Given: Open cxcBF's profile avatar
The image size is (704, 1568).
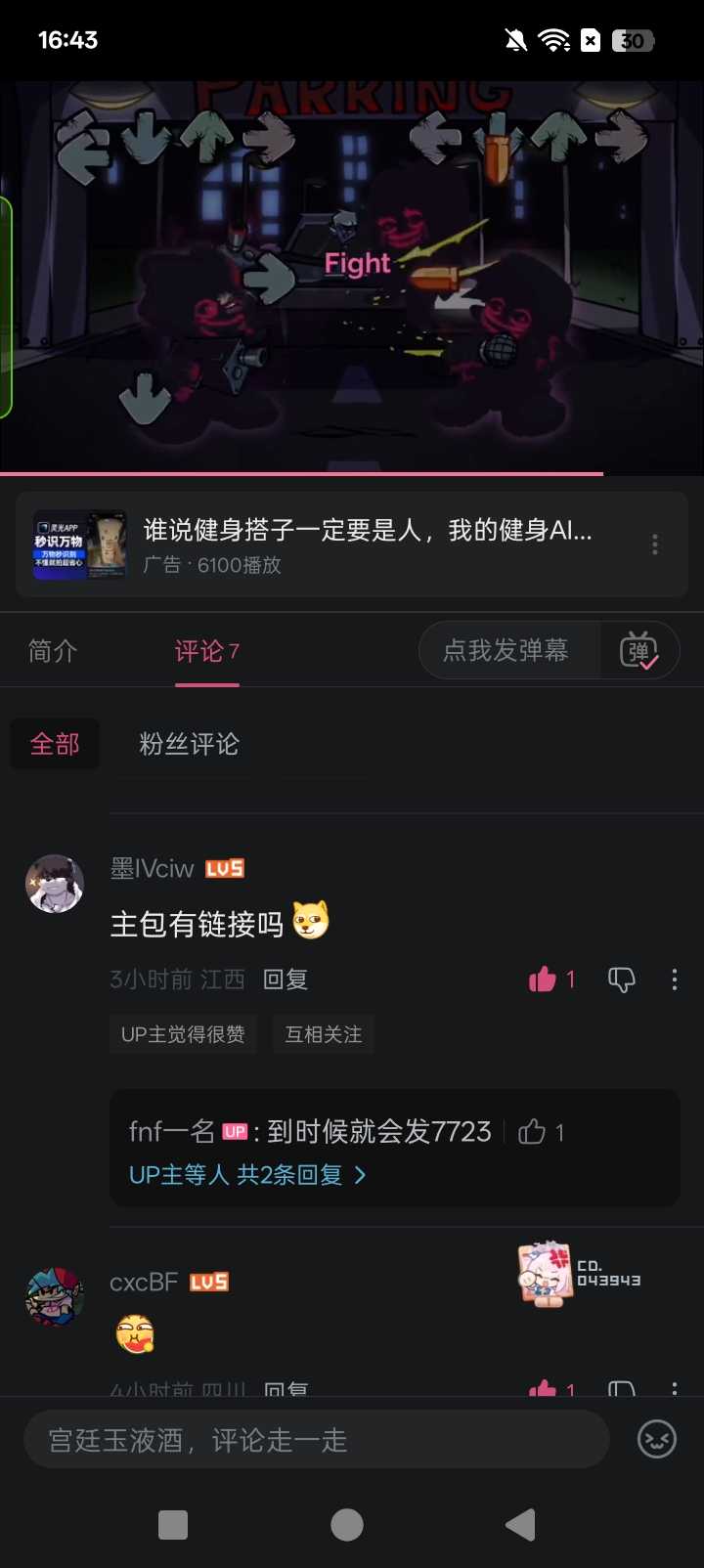Looking at the screenshot, I should click(x=55, y=1297).
